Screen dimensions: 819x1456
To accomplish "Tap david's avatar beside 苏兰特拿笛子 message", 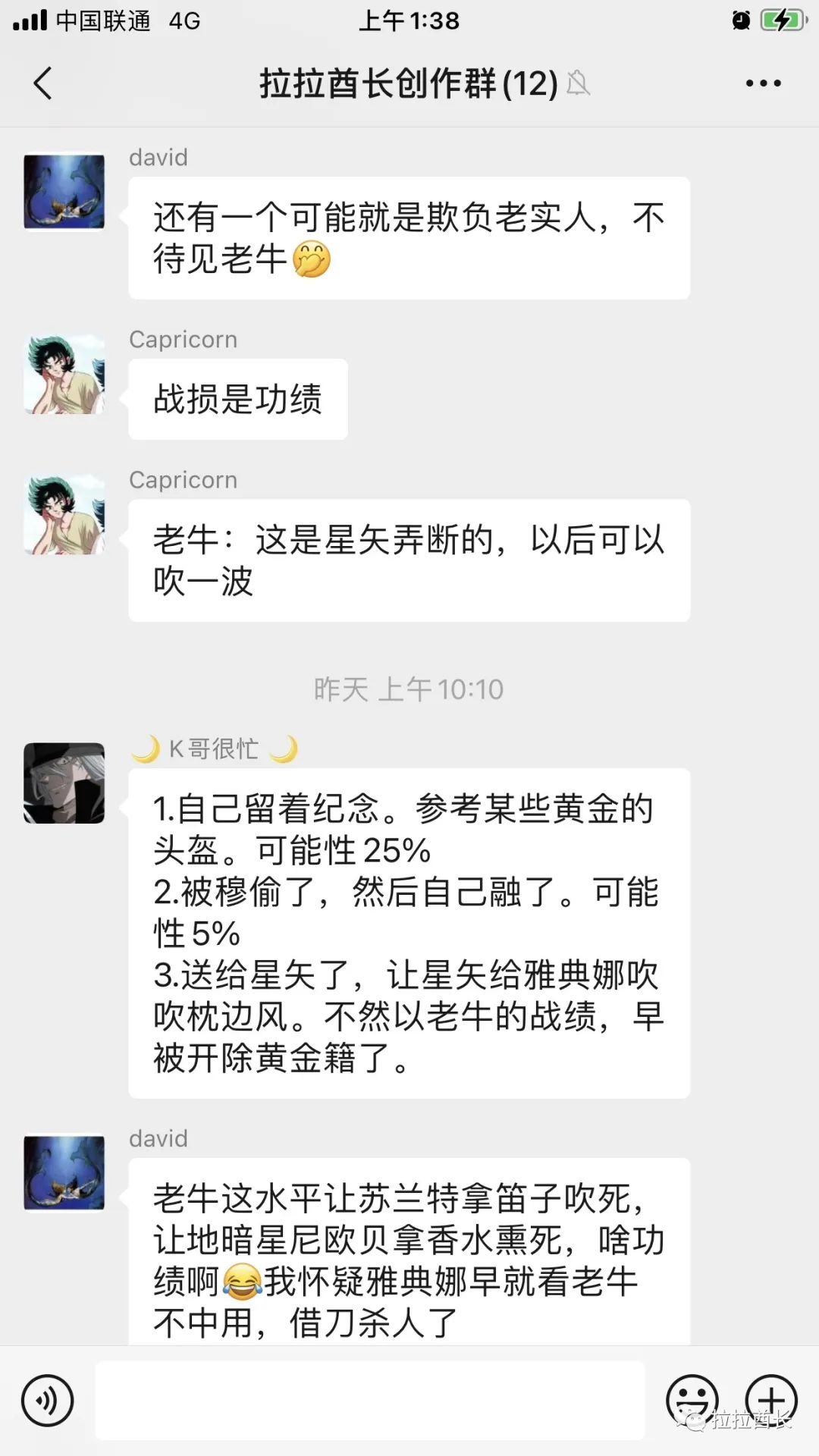I will tap(64, 1173).
